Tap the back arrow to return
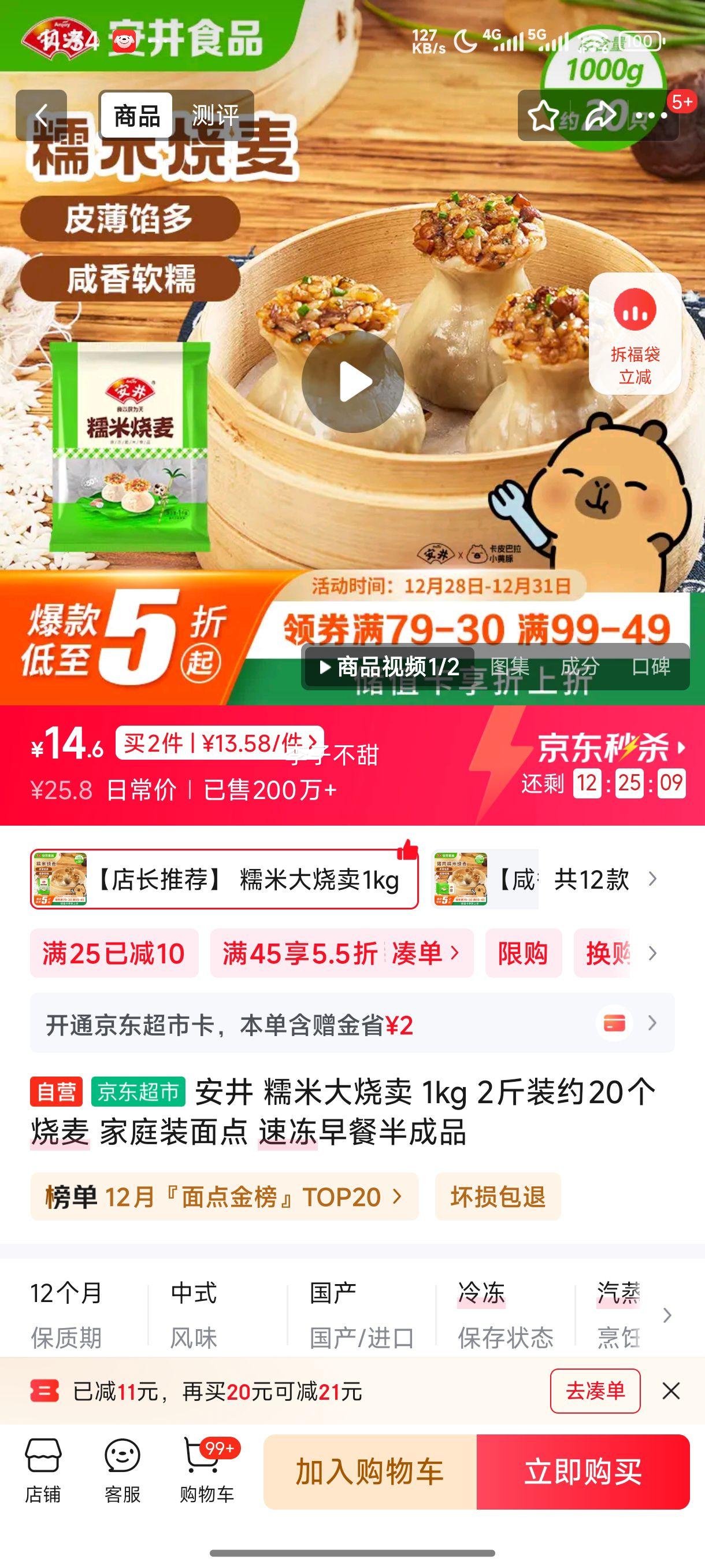705x1568 pixels. (42, 114)
